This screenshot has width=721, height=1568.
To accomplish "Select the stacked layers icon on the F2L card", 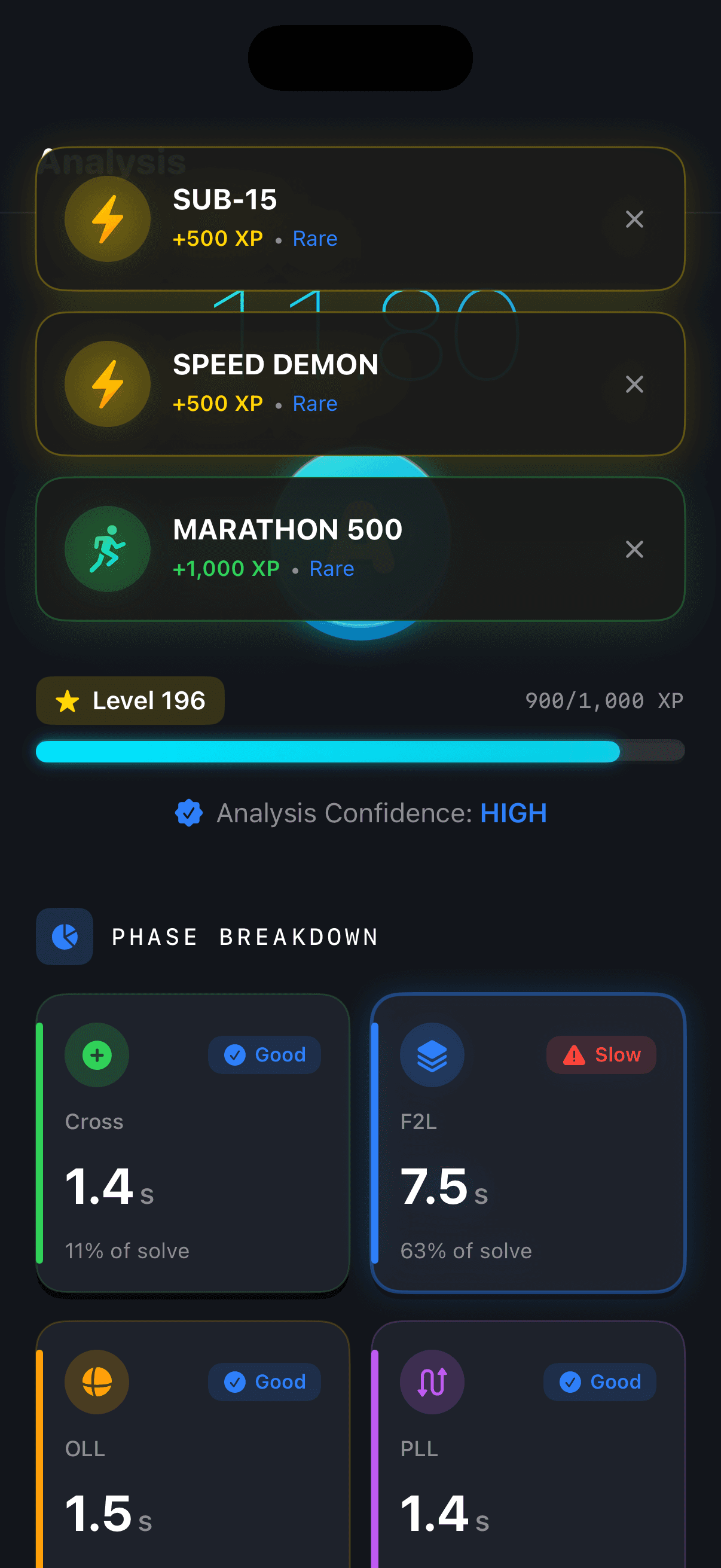I will coord(432,1055).
